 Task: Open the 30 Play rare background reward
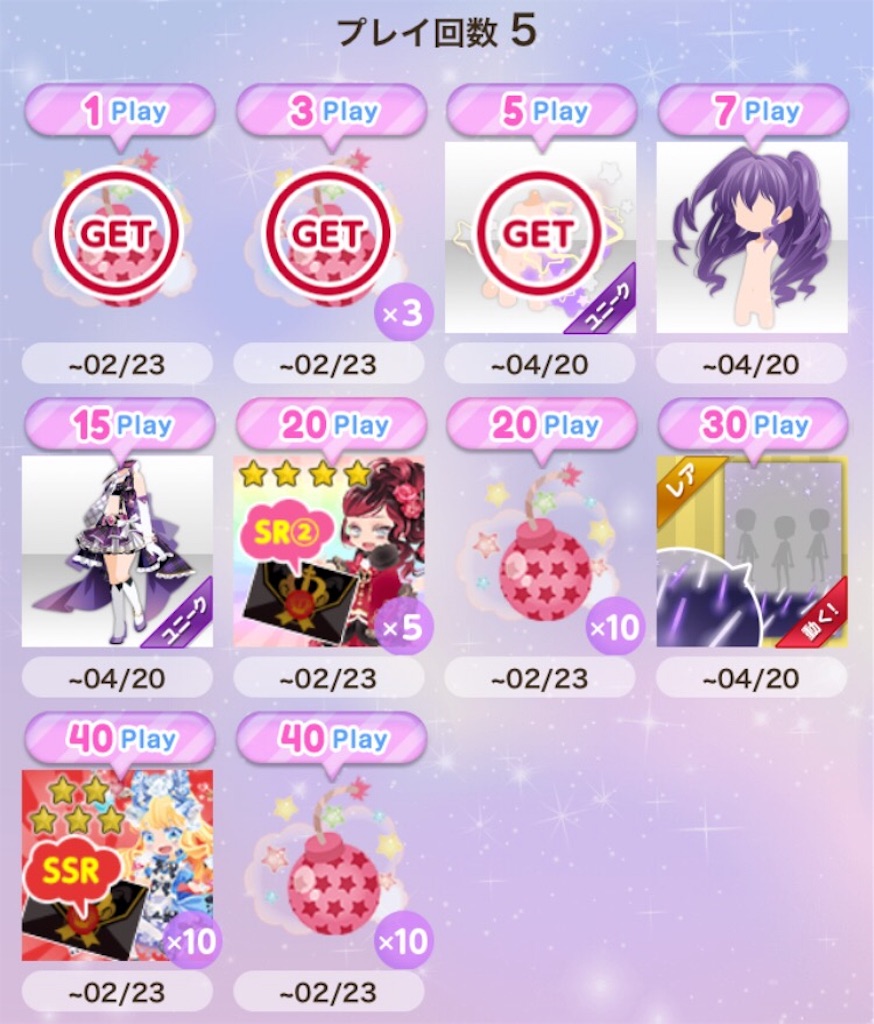752,551
